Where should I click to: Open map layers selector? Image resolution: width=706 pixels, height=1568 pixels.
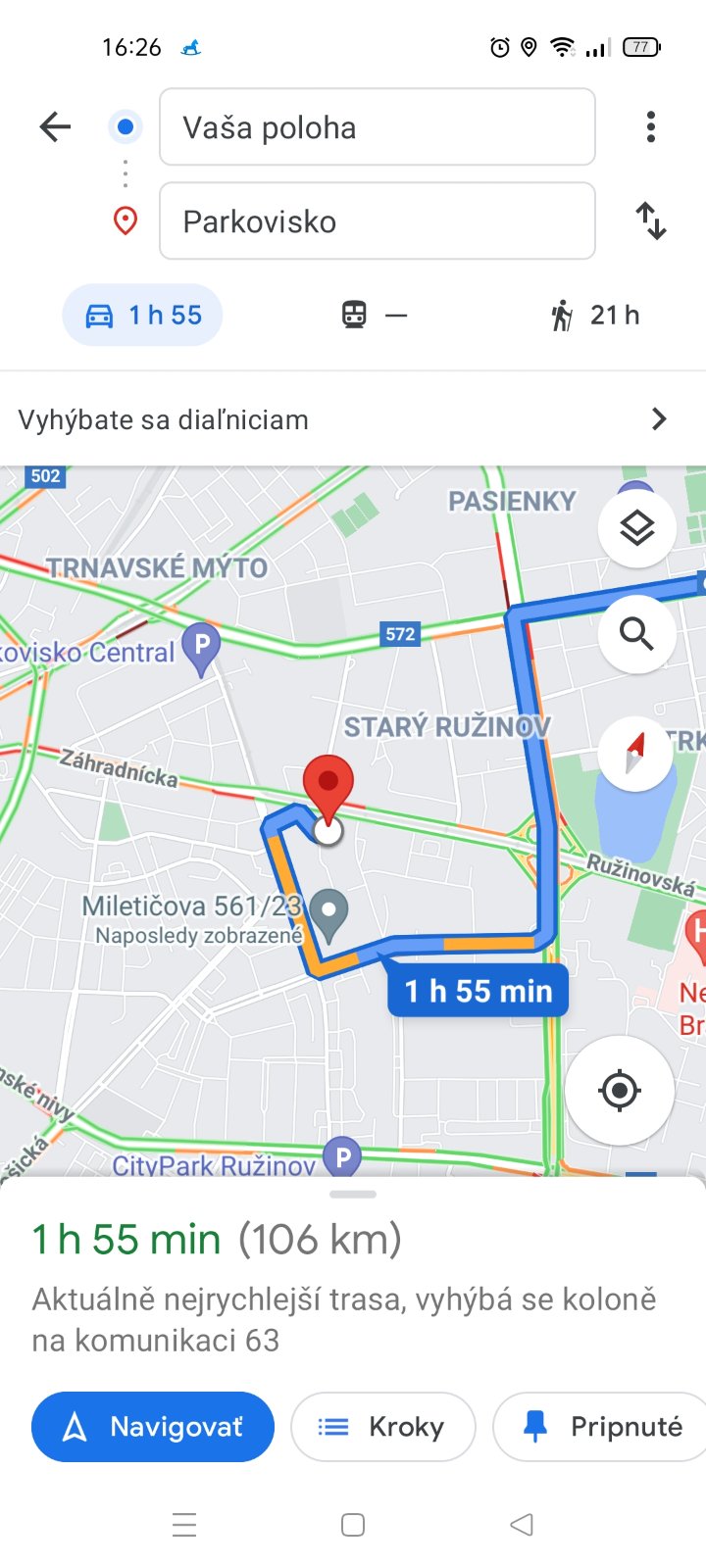pyautogui.click(x=636, y=528)
